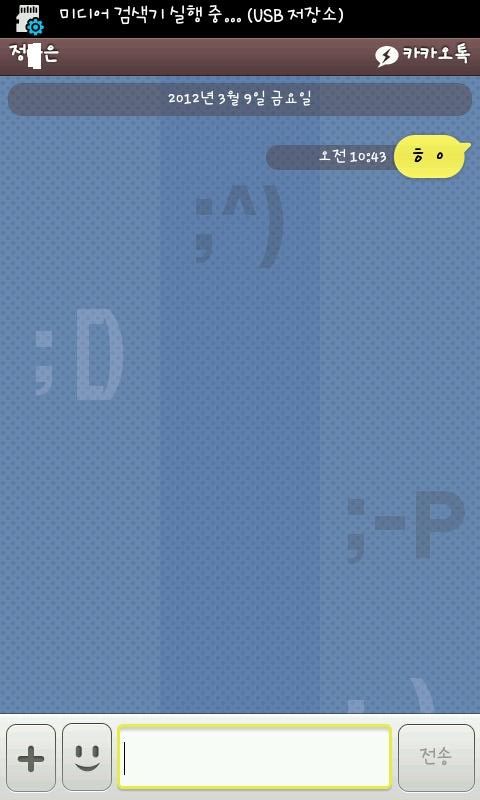Open the plus attachment menu
Image resolution: width=480 pixels, height=800 pixels.
click(31, 757)
